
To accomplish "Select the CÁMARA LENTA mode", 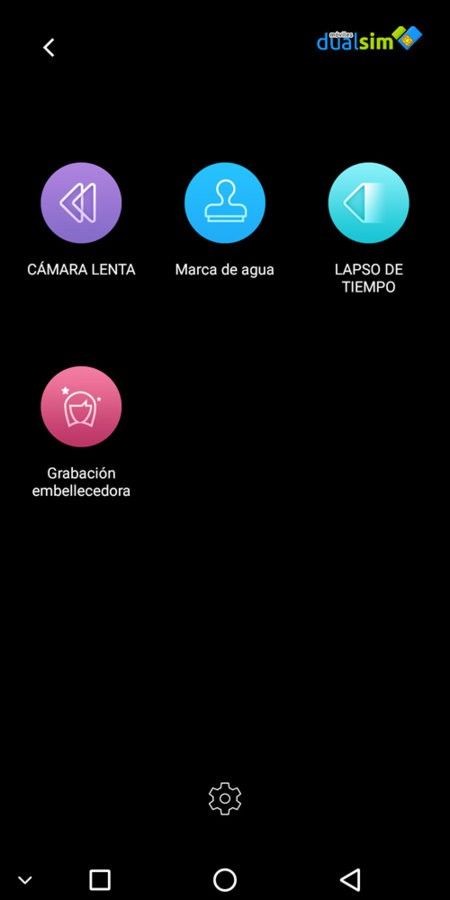I will [81, 203].
